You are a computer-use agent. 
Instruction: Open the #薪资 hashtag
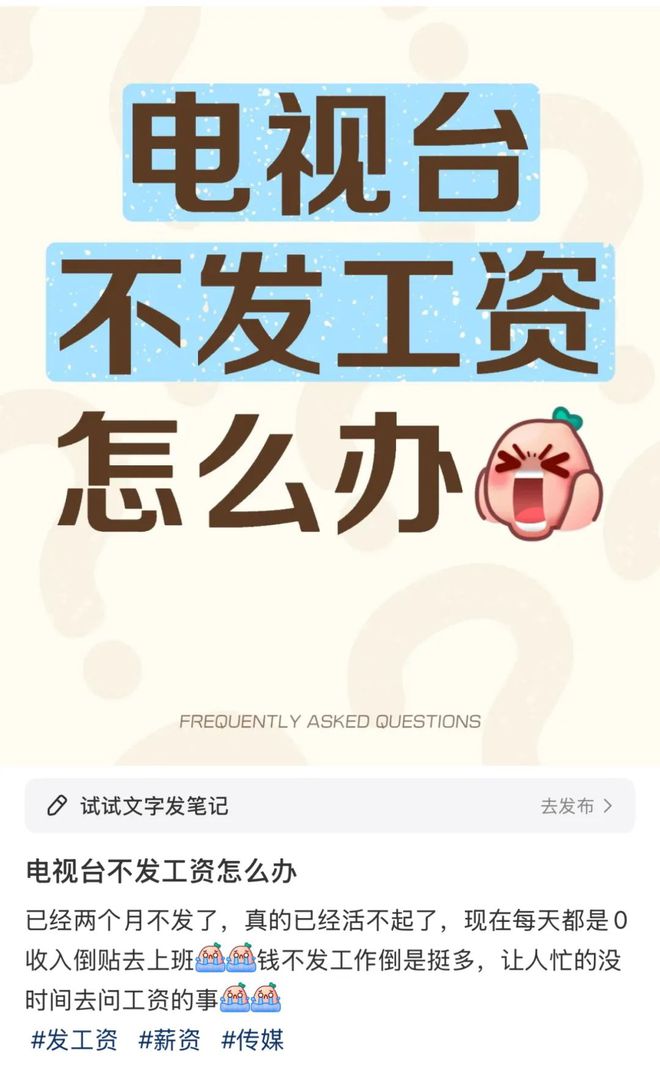tap(169, 1040)
